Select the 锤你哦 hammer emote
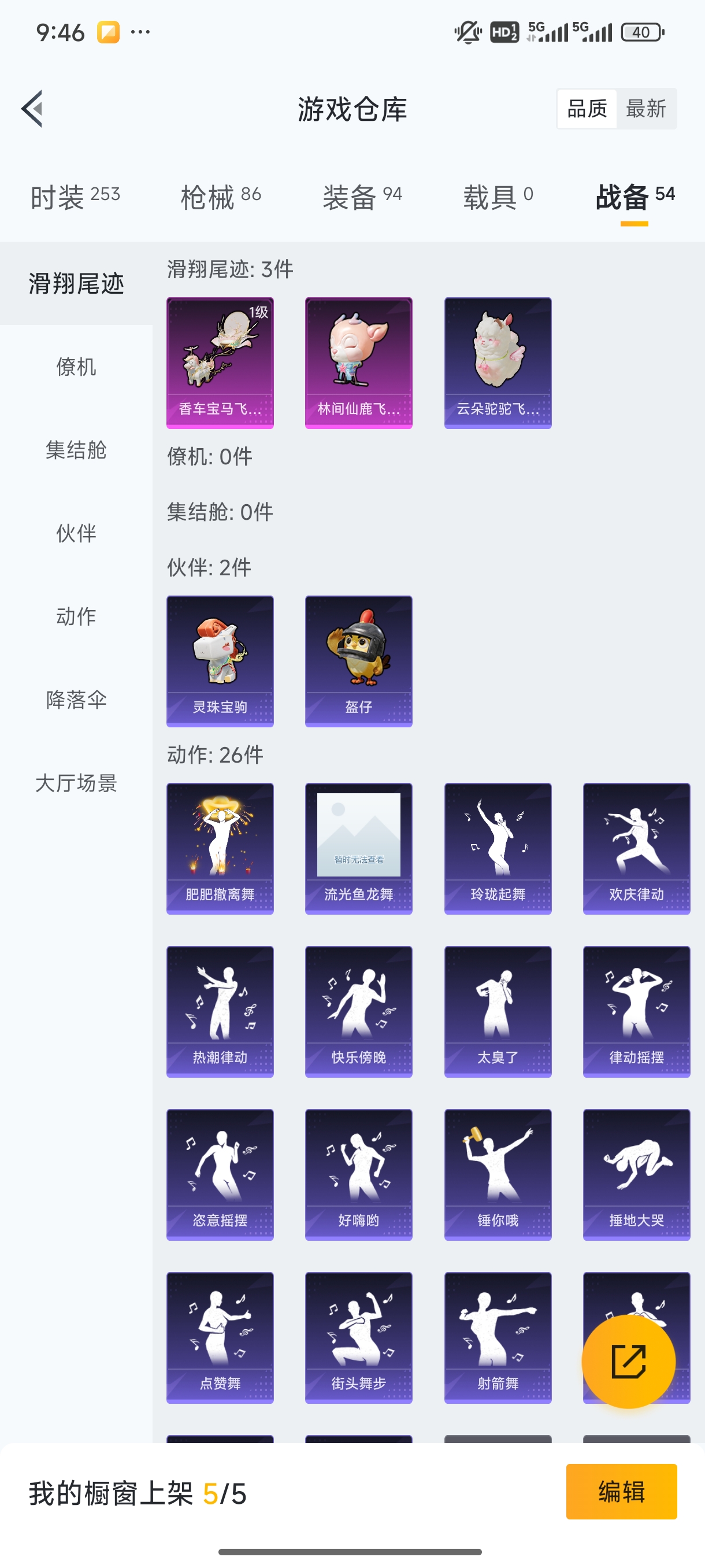The width and height of the screenshot is (705, 1568). point(498,1175)
